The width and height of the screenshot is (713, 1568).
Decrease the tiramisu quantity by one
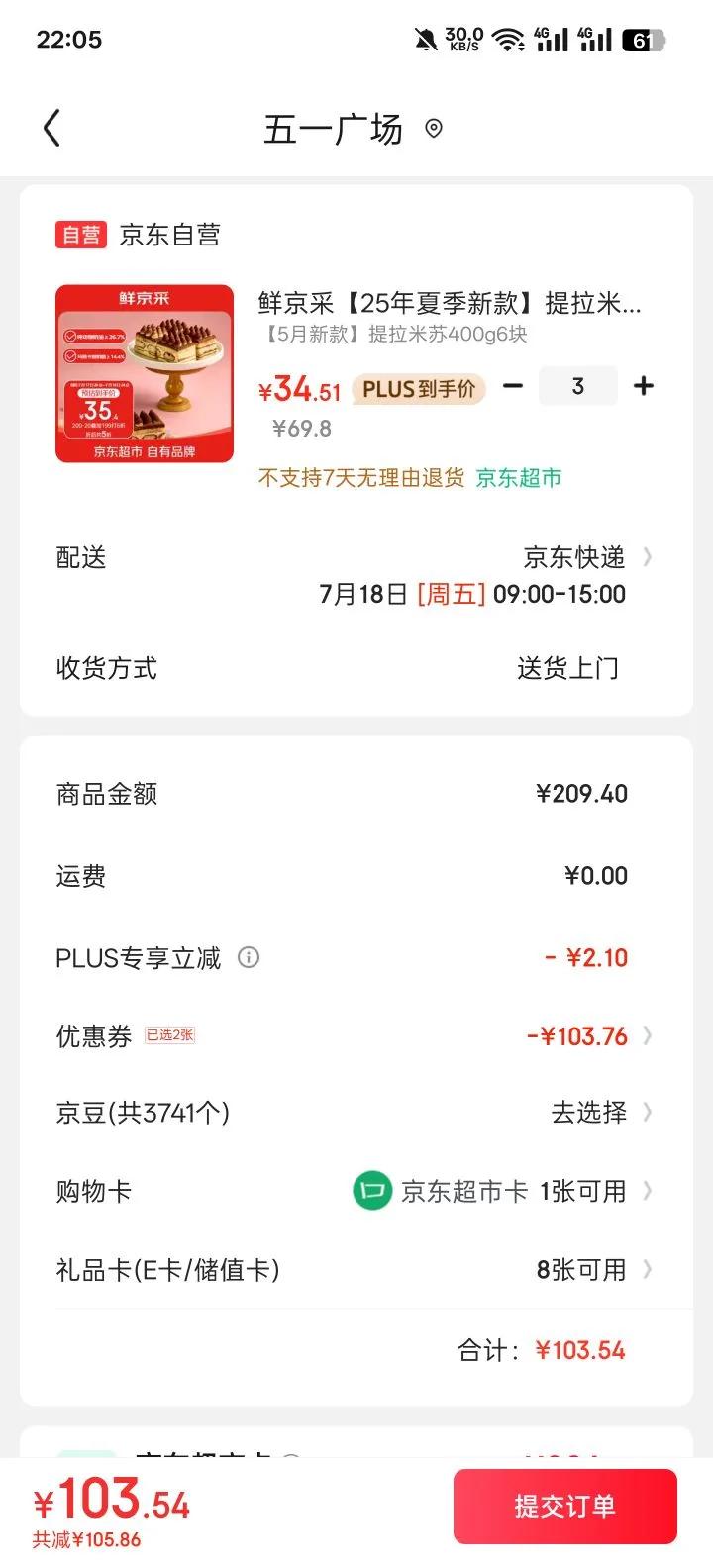(x=513, y=386)
